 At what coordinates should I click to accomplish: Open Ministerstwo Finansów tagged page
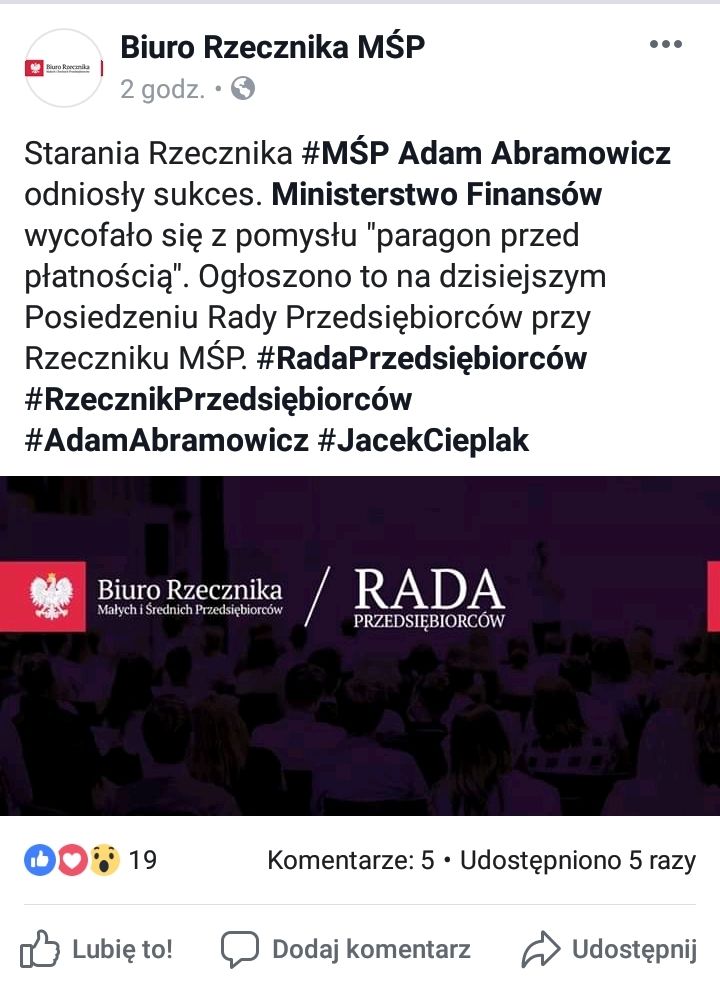(x=437, y=194)
